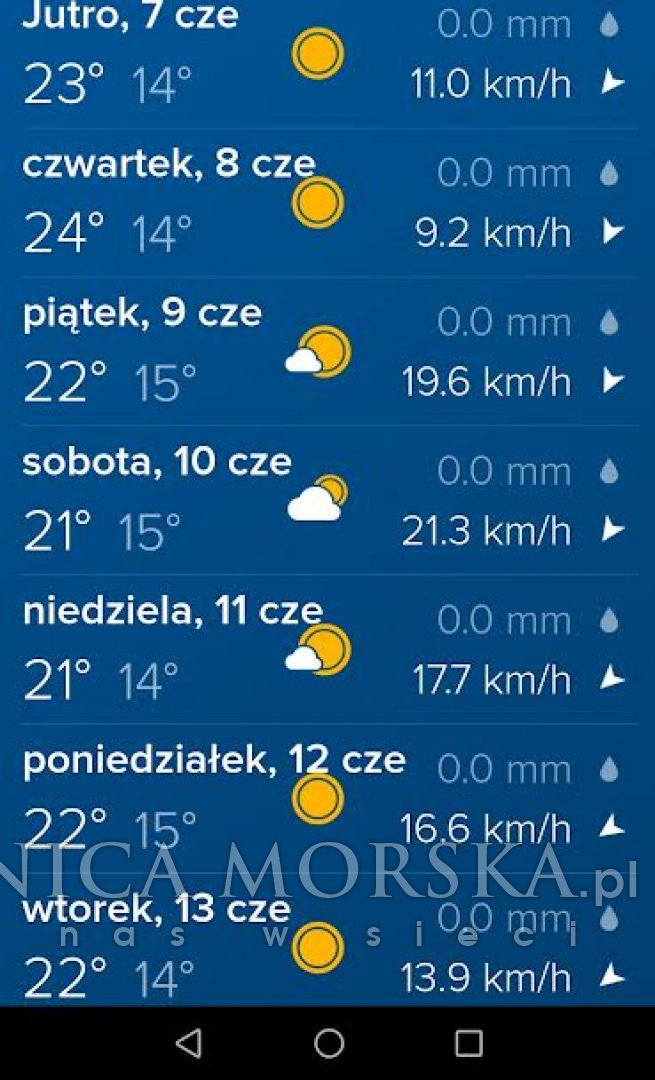Go back using the system back button

(x=189, y=1043)
